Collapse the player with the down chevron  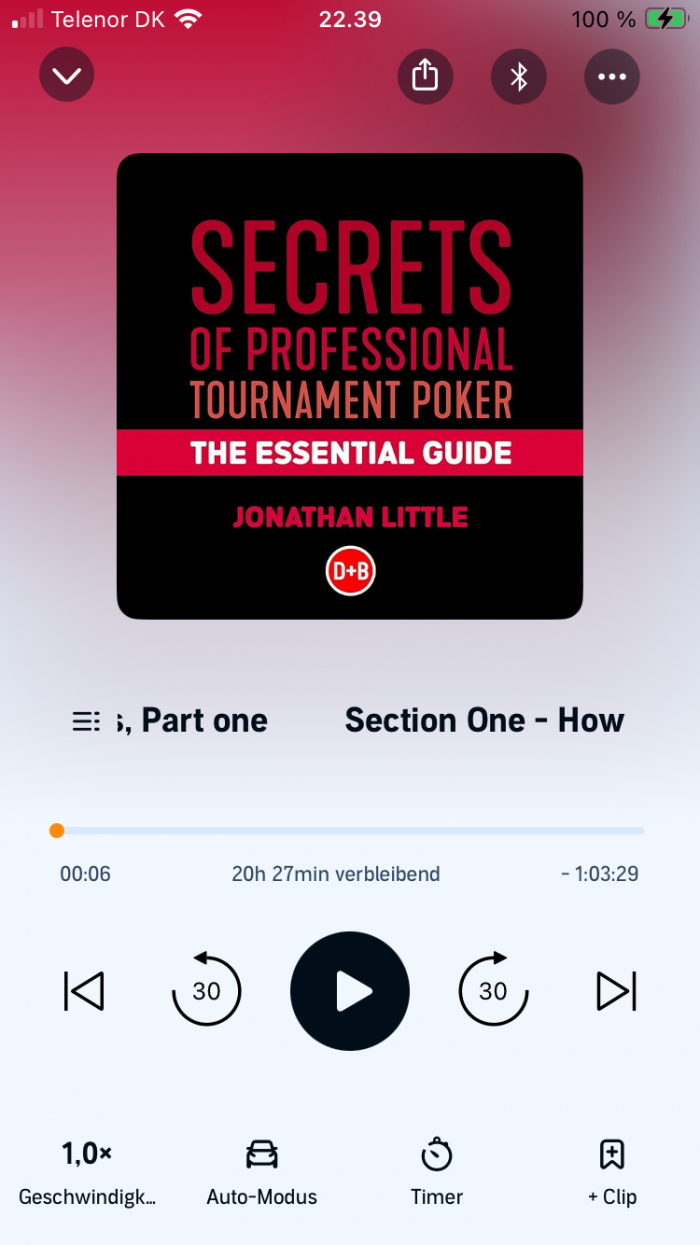[x=67, y=76]
